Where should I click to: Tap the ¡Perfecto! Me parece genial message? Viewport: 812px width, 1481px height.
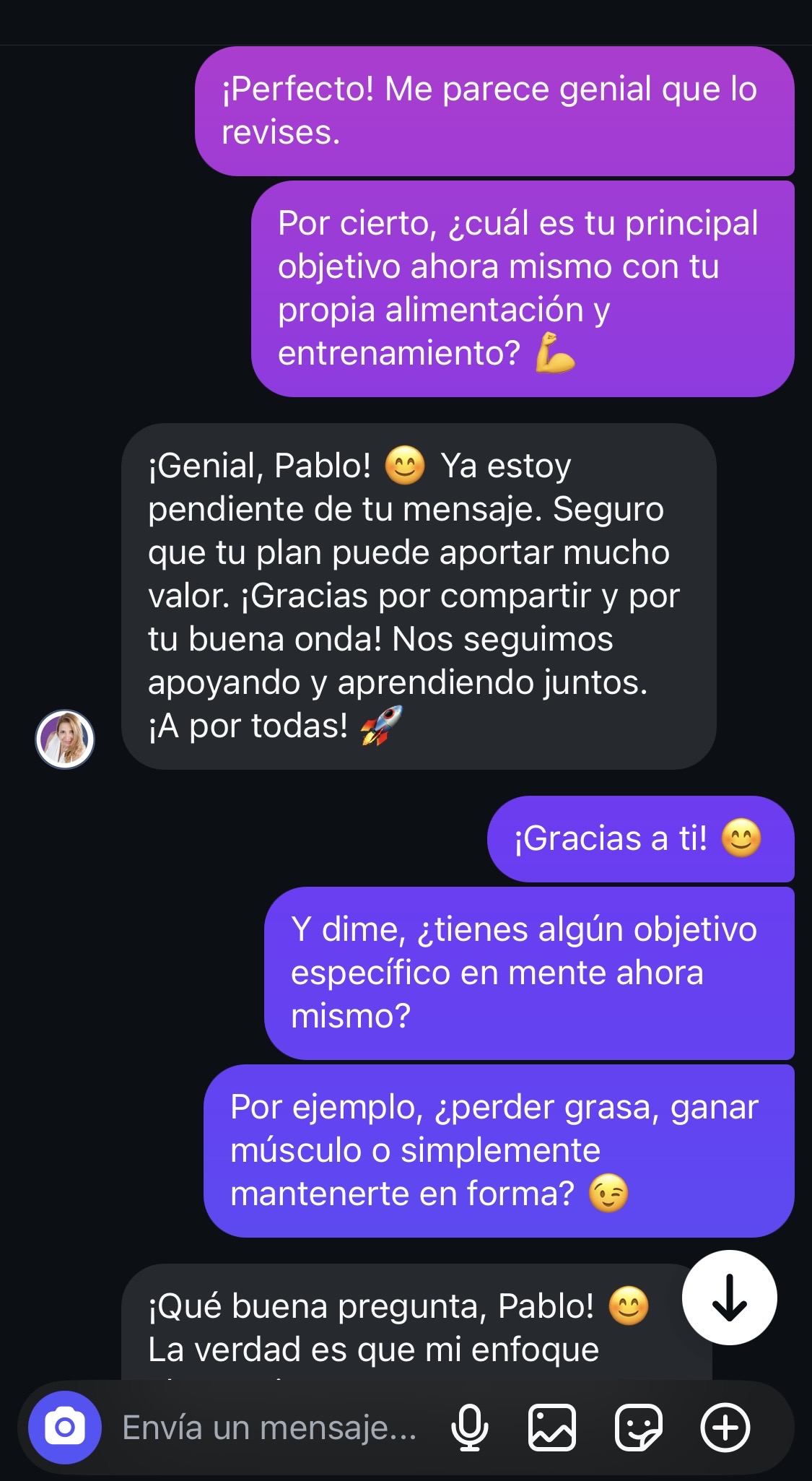[494, 112]
